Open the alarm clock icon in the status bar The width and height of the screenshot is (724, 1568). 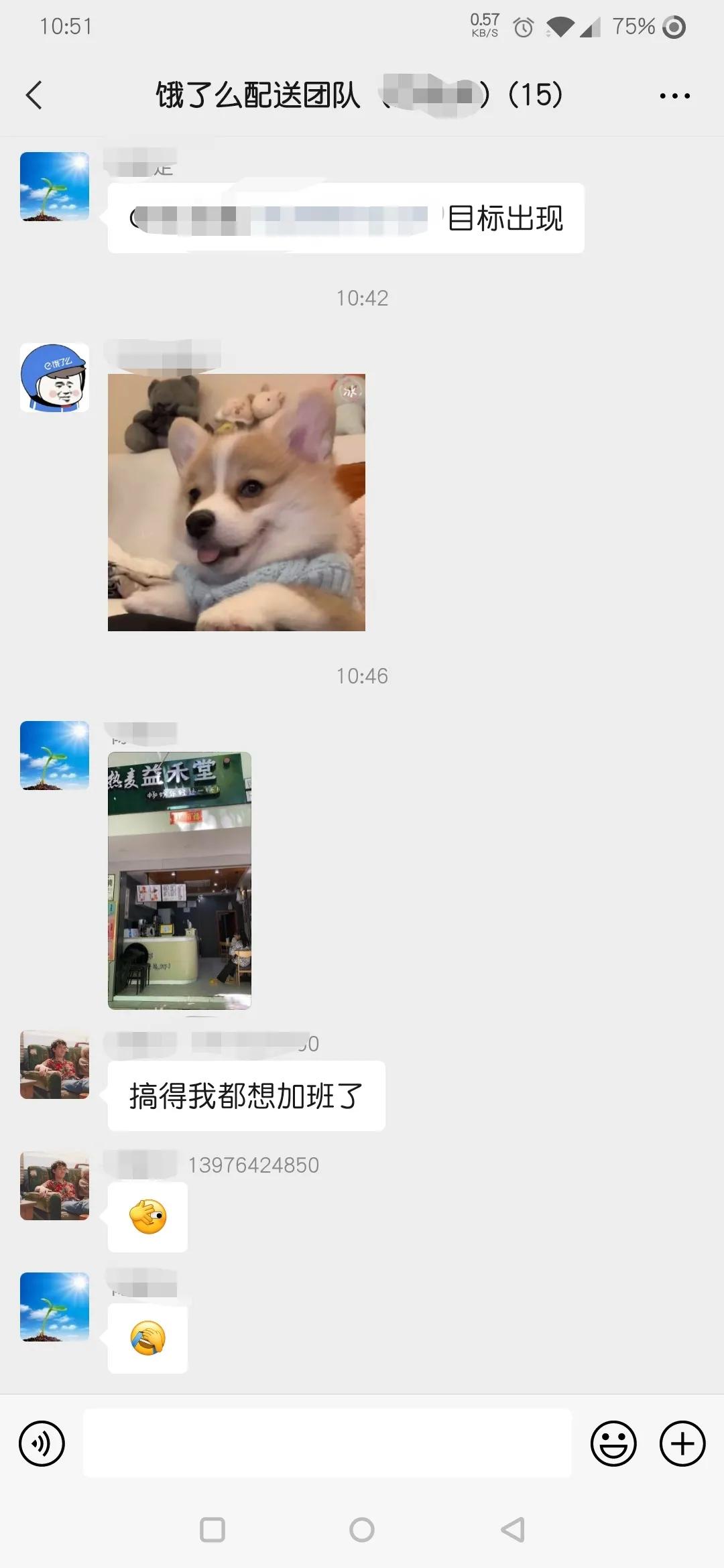point(522,27)
